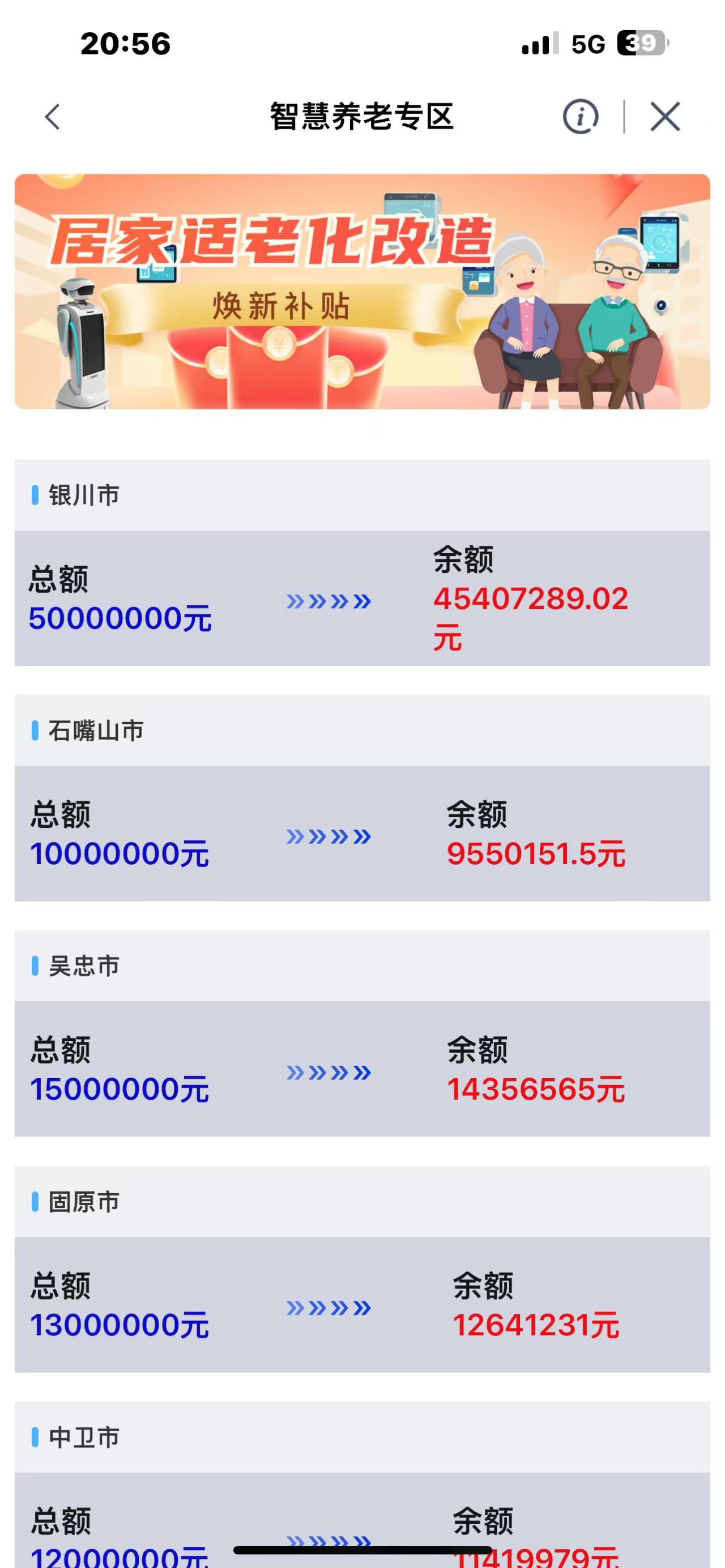Open the 吴忠市 subsidy card
Image resolution: width=725 pixels, height=1568 pixels.
tap(362, 1033)
